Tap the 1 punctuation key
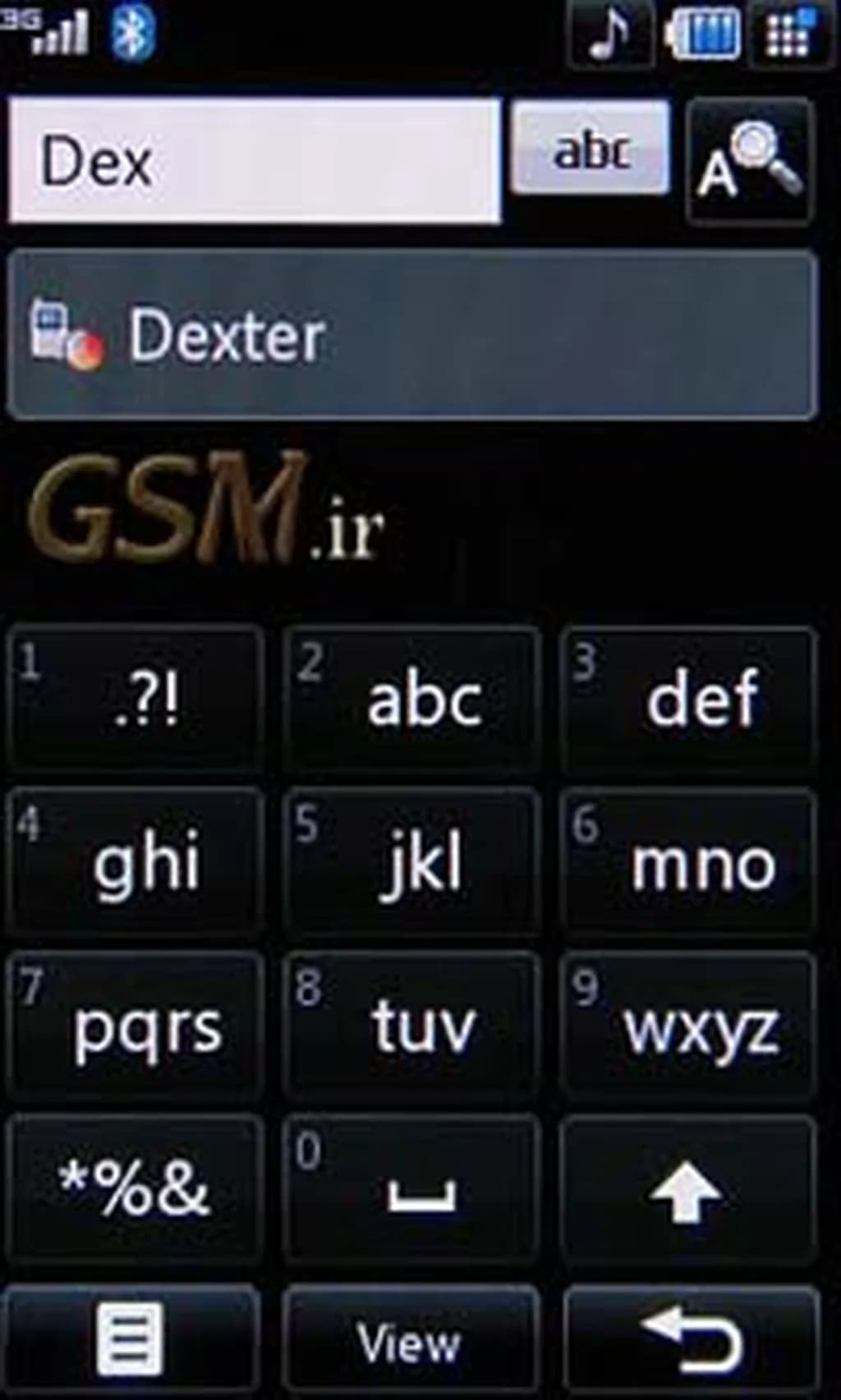 [x=136, y=698]
